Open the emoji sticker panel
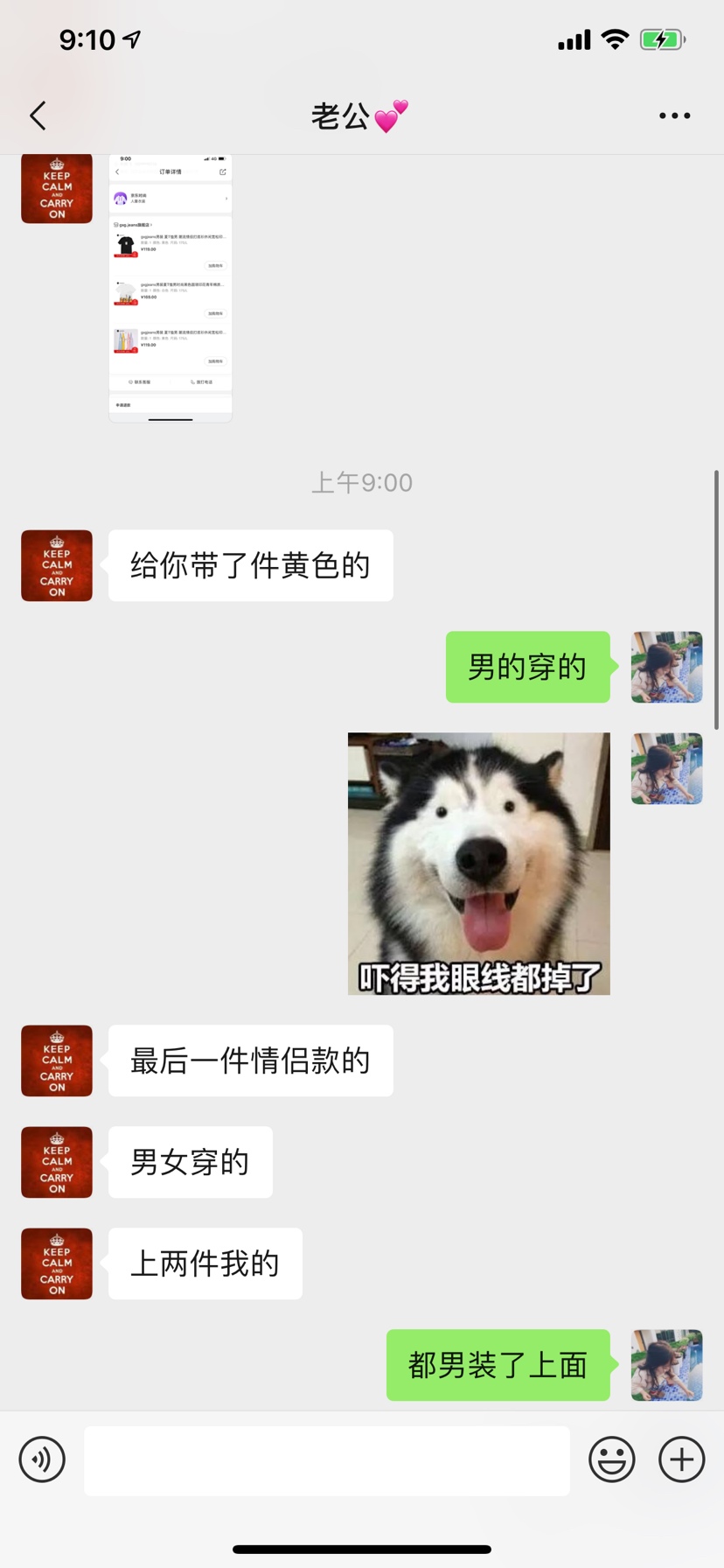 [611, 1459]
